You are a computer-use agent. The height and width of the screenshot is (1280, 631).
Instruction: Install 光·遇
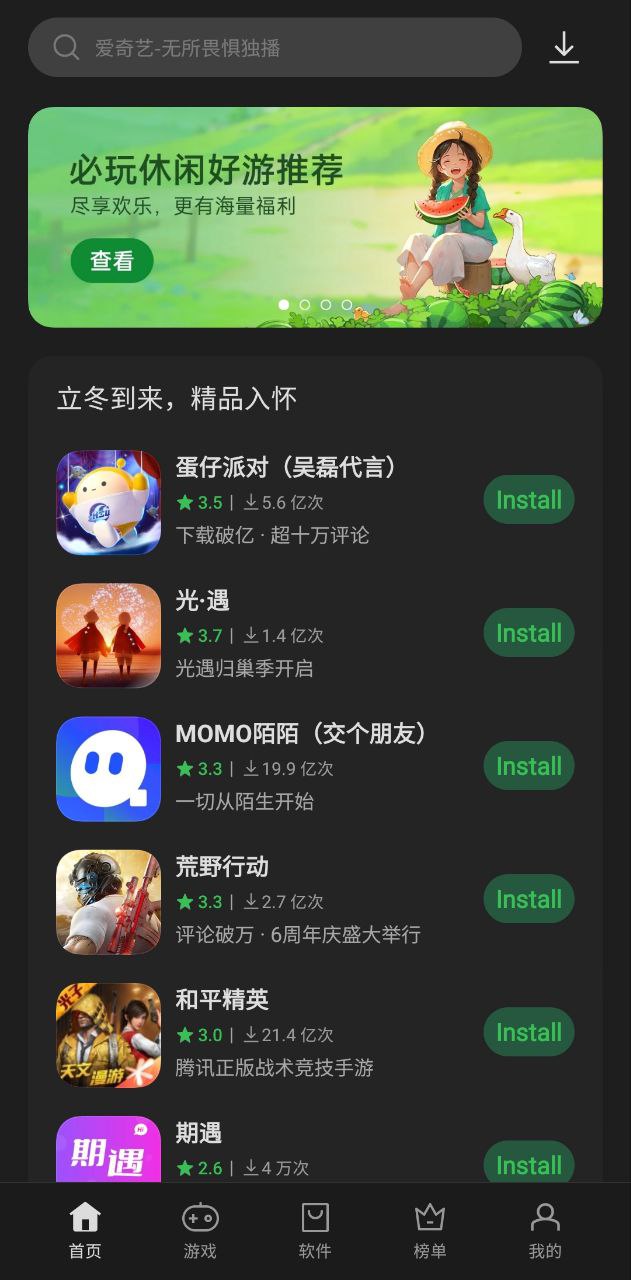click(528, 633)
